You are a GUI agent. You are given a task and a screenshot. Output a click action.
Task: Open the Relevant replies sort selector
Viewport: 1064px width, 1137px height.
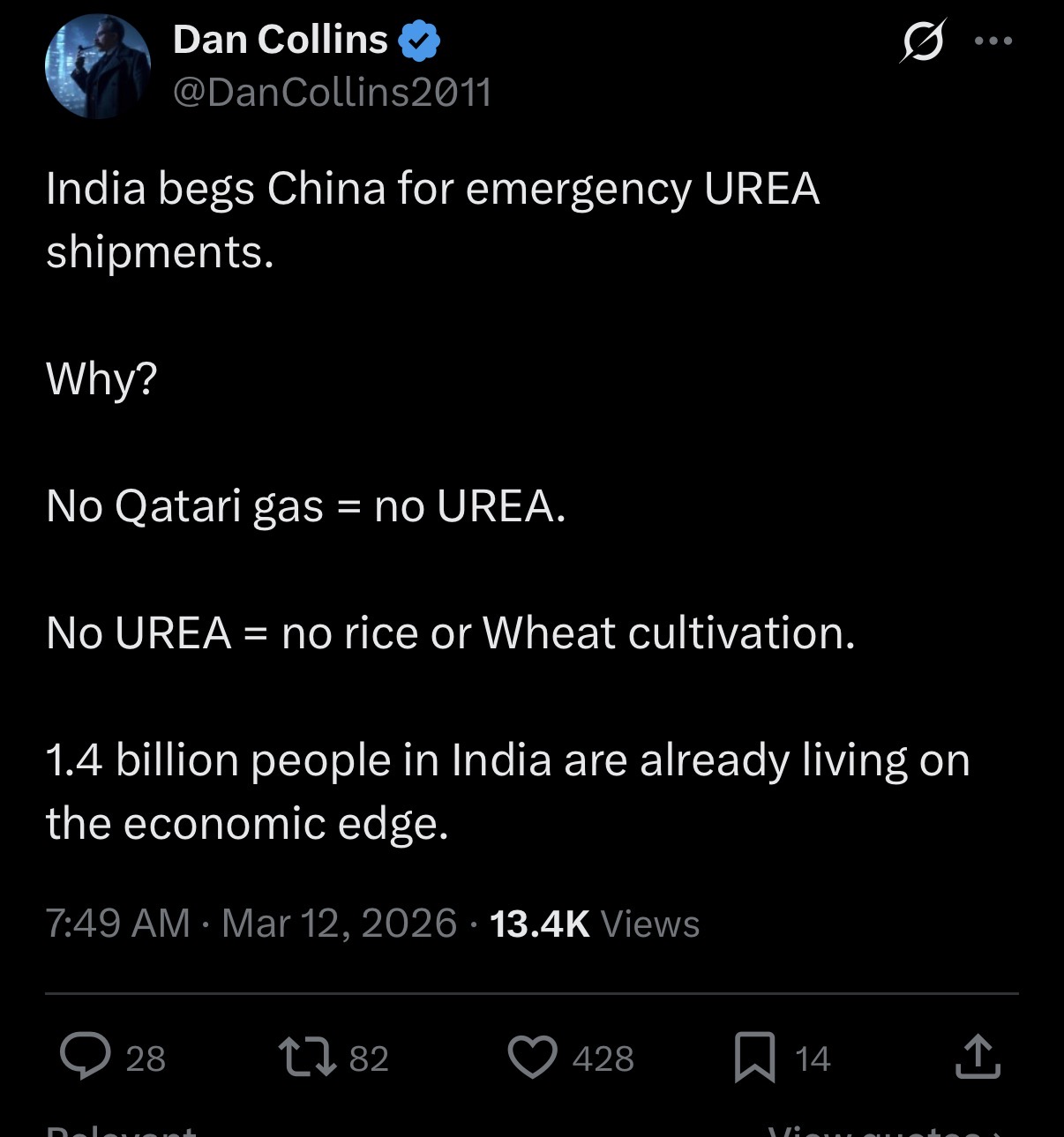pos(124,1132)
